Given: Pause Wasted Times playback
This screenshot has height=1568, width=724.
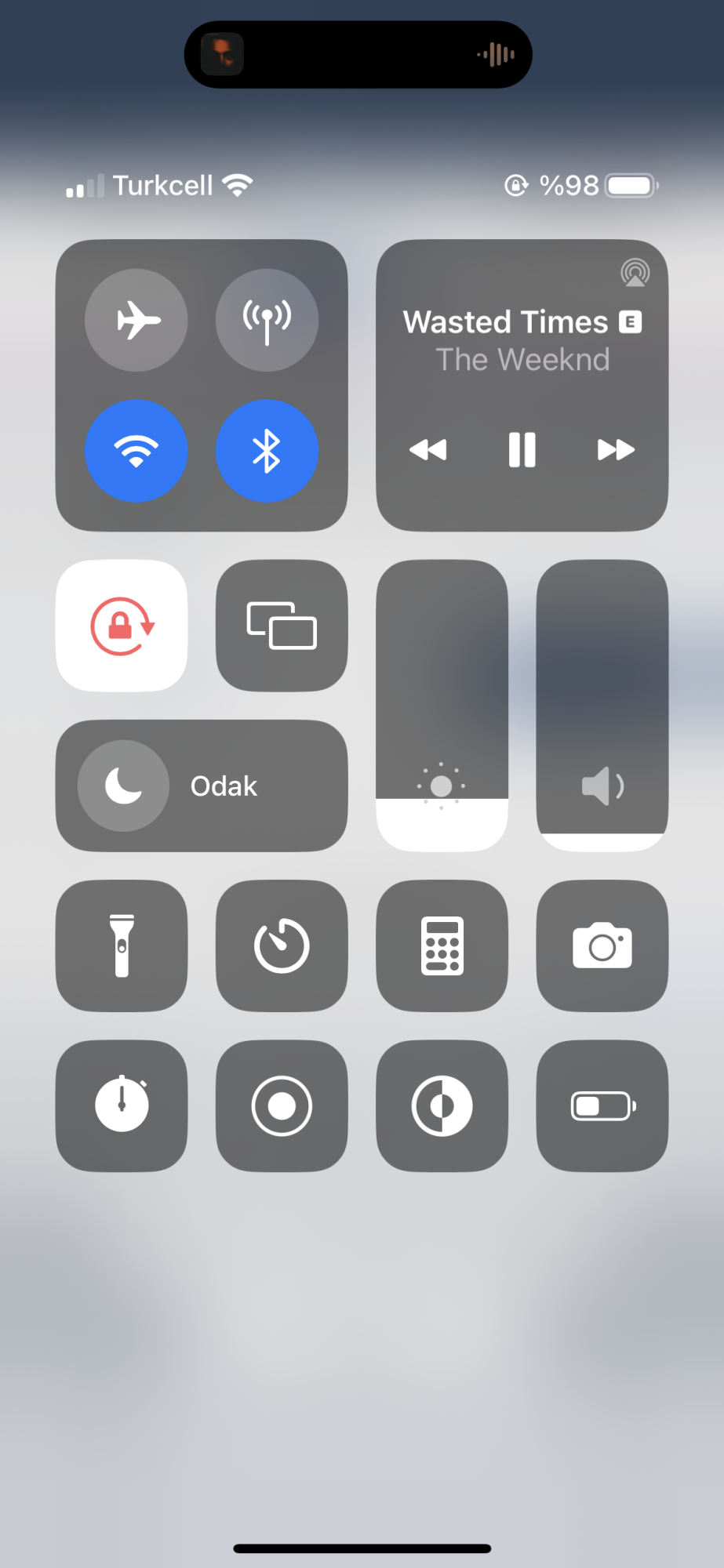Looking at the screenshot, I should point(522,450).
